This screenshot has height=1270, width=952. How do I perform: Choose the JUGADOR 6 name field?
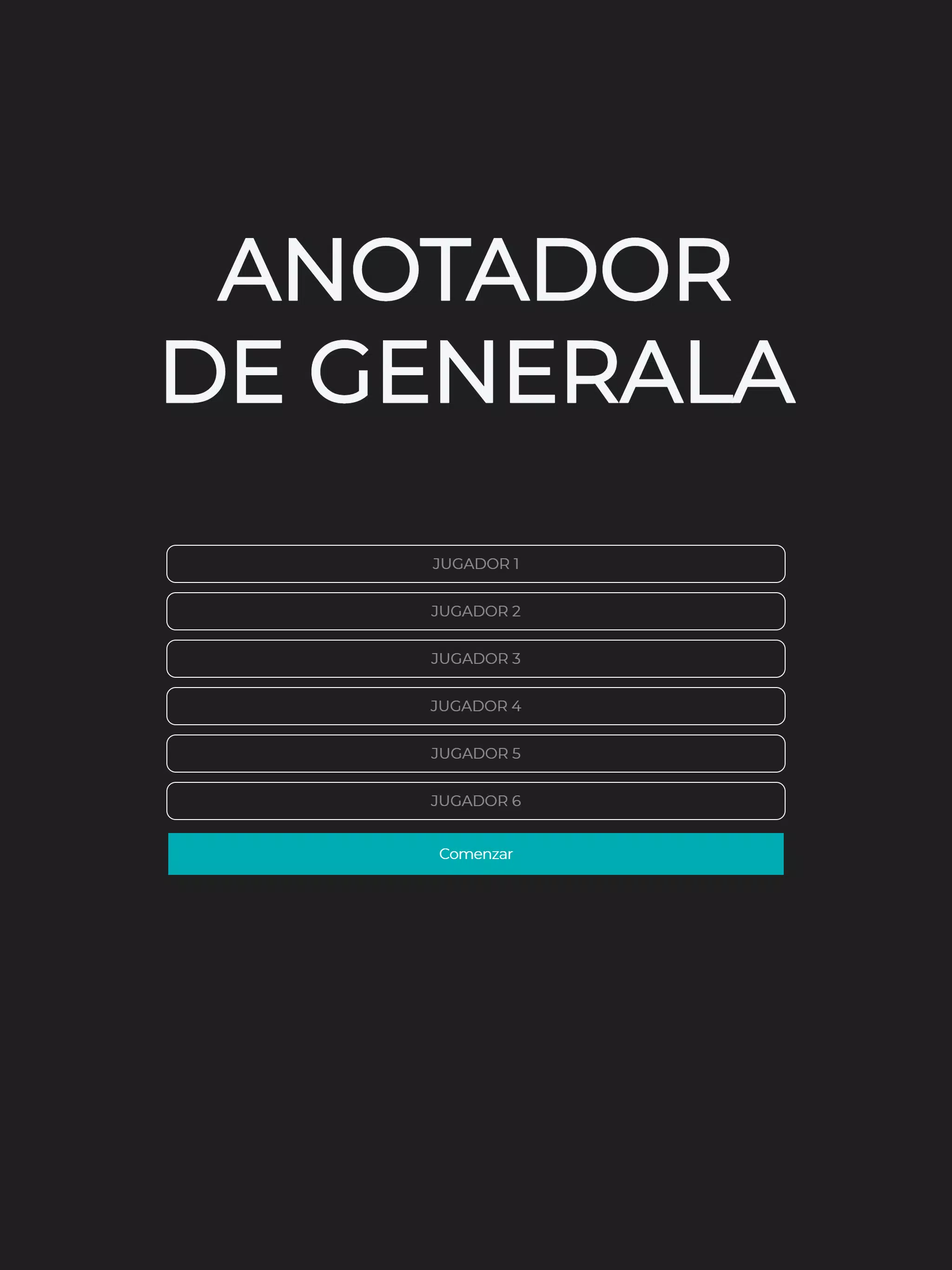coord(476,800)
